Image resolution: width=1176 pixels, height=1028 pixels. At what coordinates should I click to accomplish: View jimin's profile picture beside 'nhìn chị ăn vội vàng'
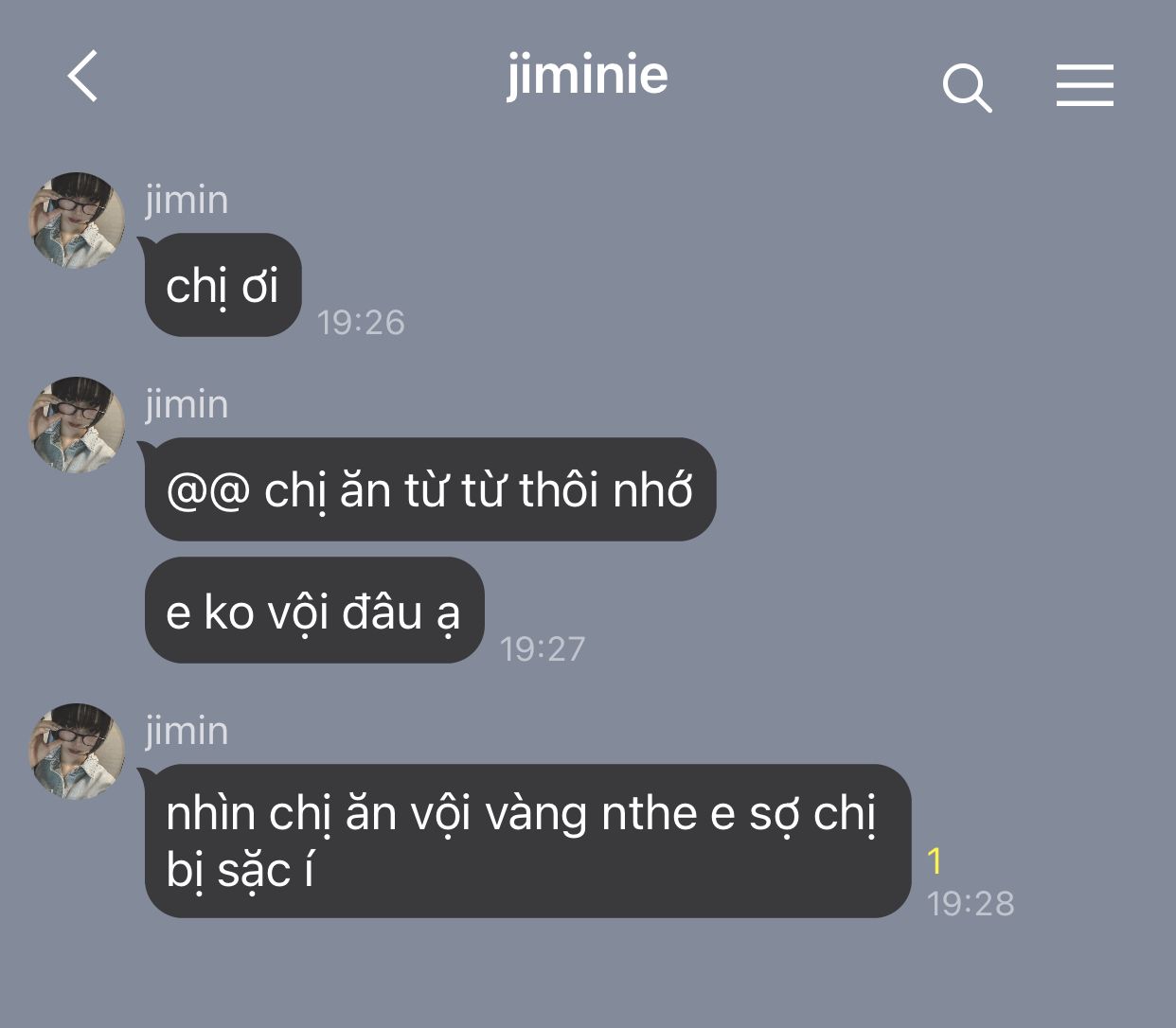coord(77,752)
